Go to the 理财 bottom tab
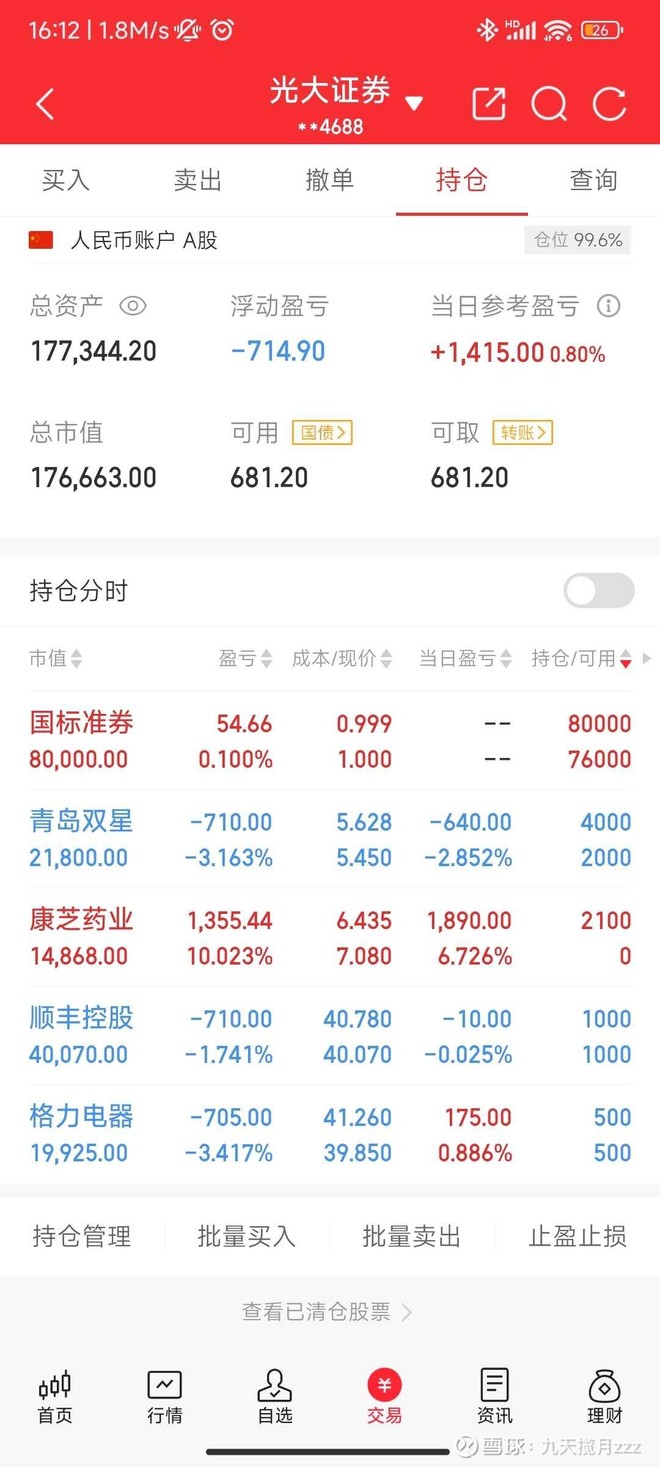Screen dimensions: 660x1467 pos(604,1396)
